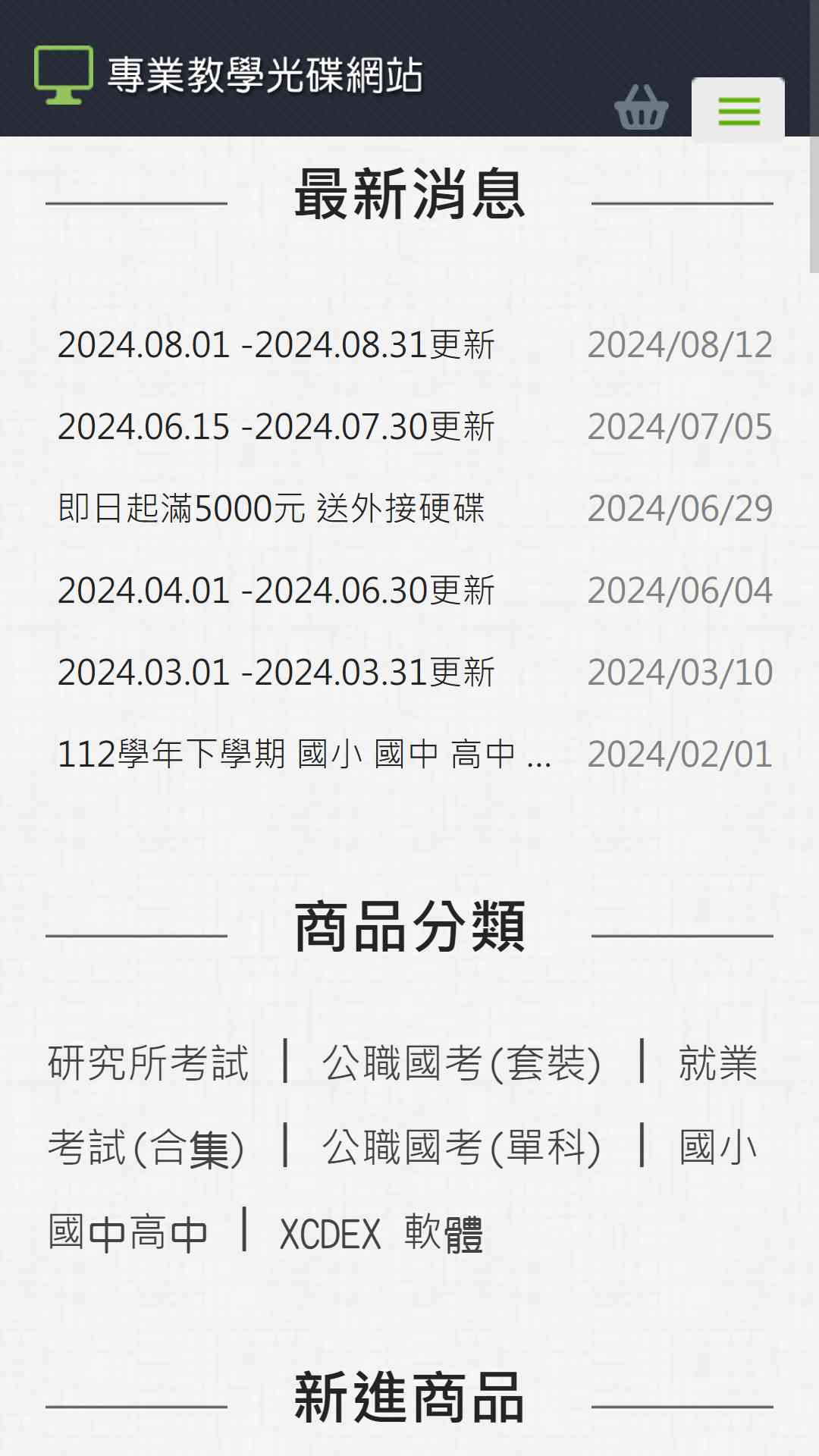This screenshot has height=1456, width=819.
Task: Open news 即日起滿5000元 送外接硬碟
Action: (x=271, y=509)
